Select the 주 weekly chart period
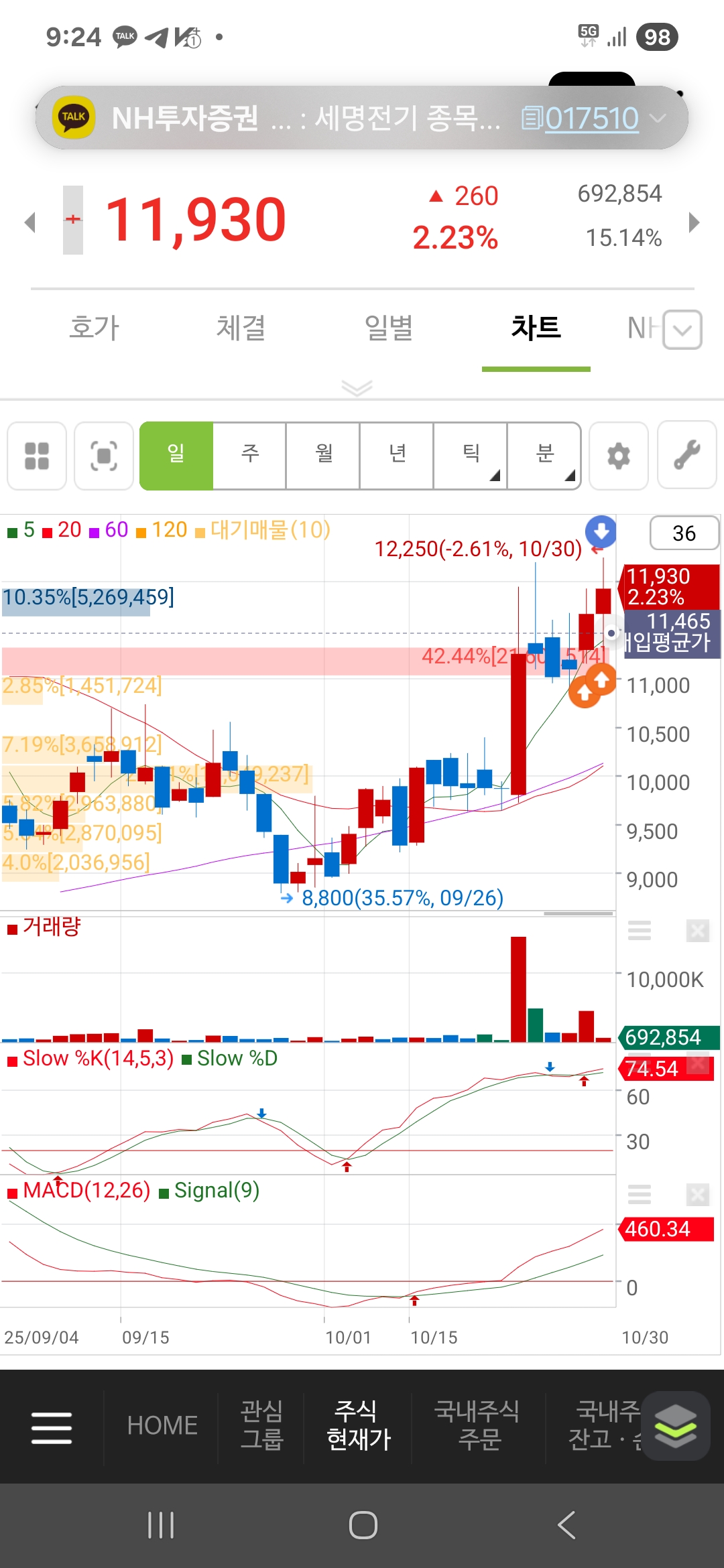724x1568 pixels. (250, 456)
